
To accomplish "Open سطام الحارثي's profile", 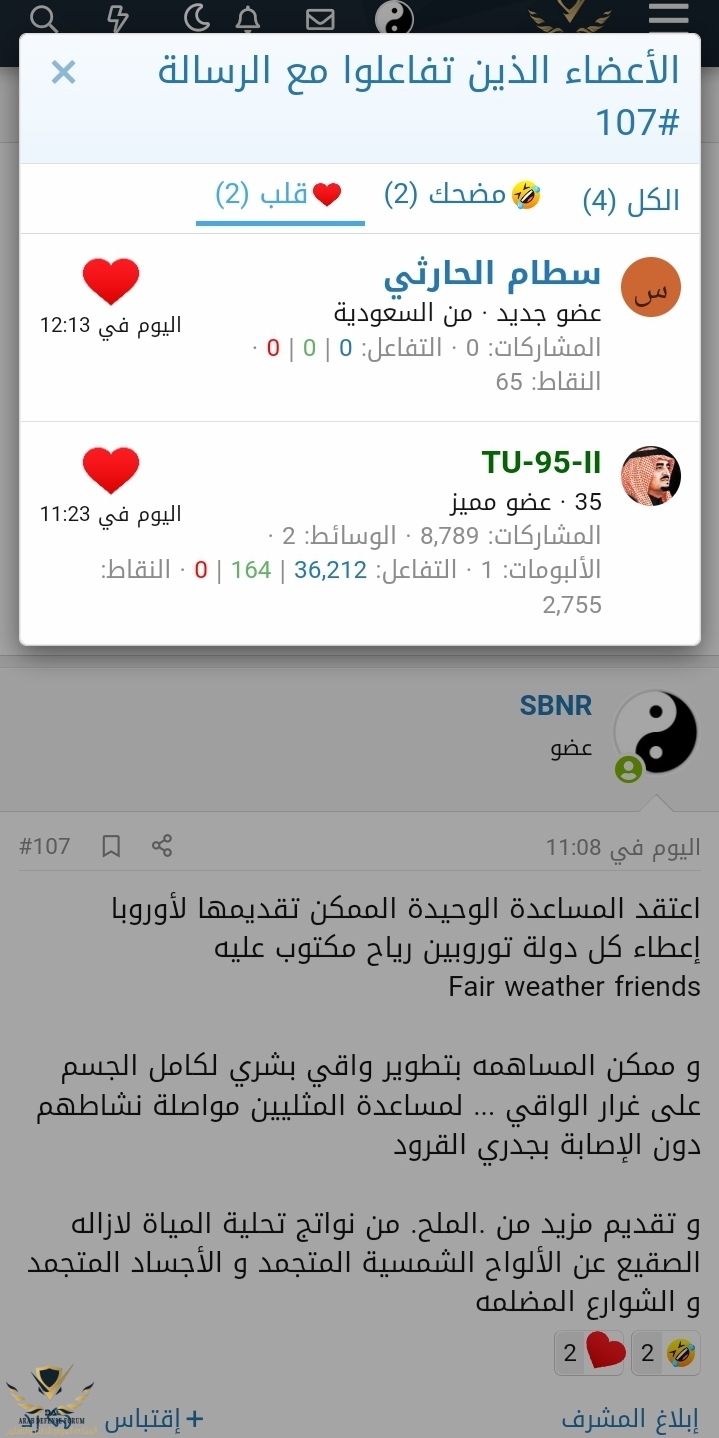I will point(492,273).
